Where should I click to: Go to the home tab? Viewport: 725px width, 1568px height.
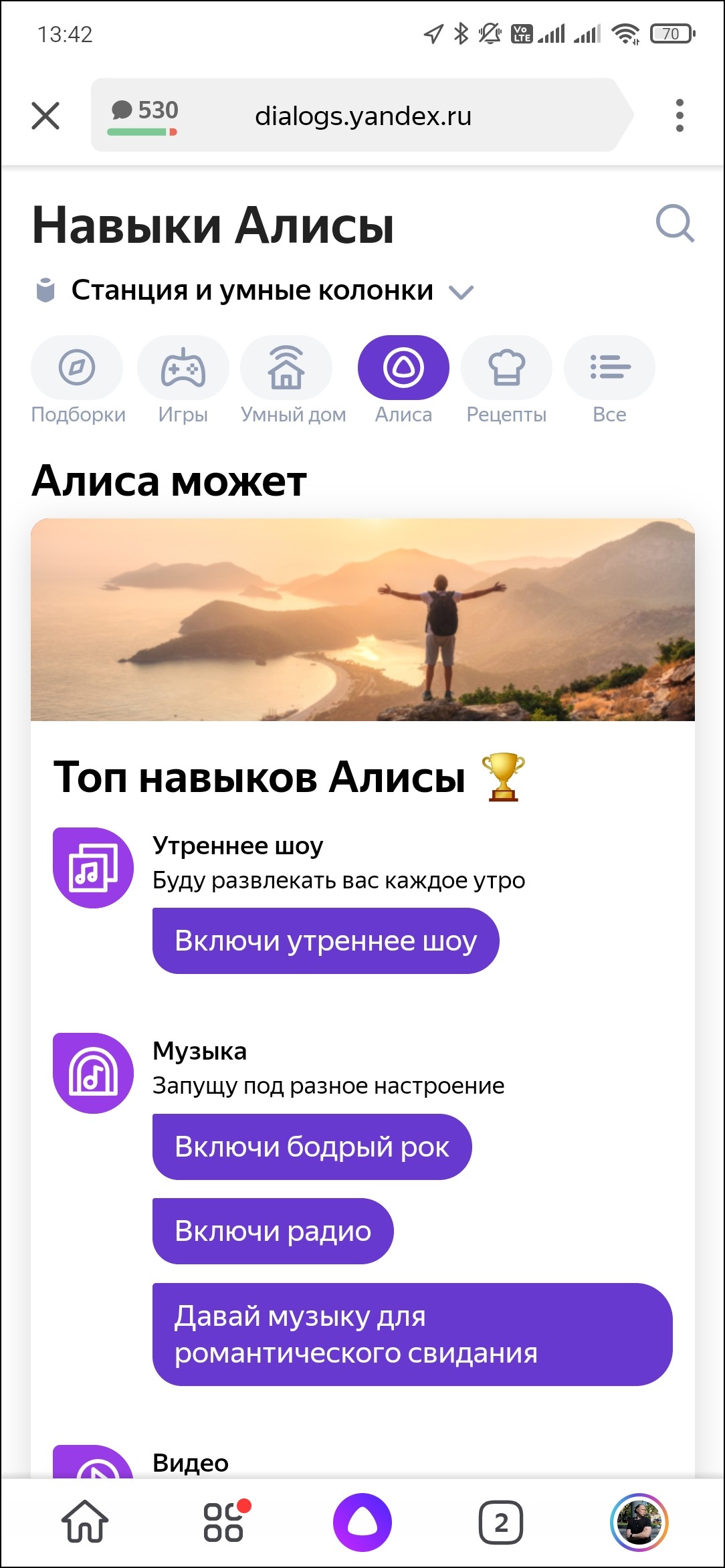pos(85,1522)
